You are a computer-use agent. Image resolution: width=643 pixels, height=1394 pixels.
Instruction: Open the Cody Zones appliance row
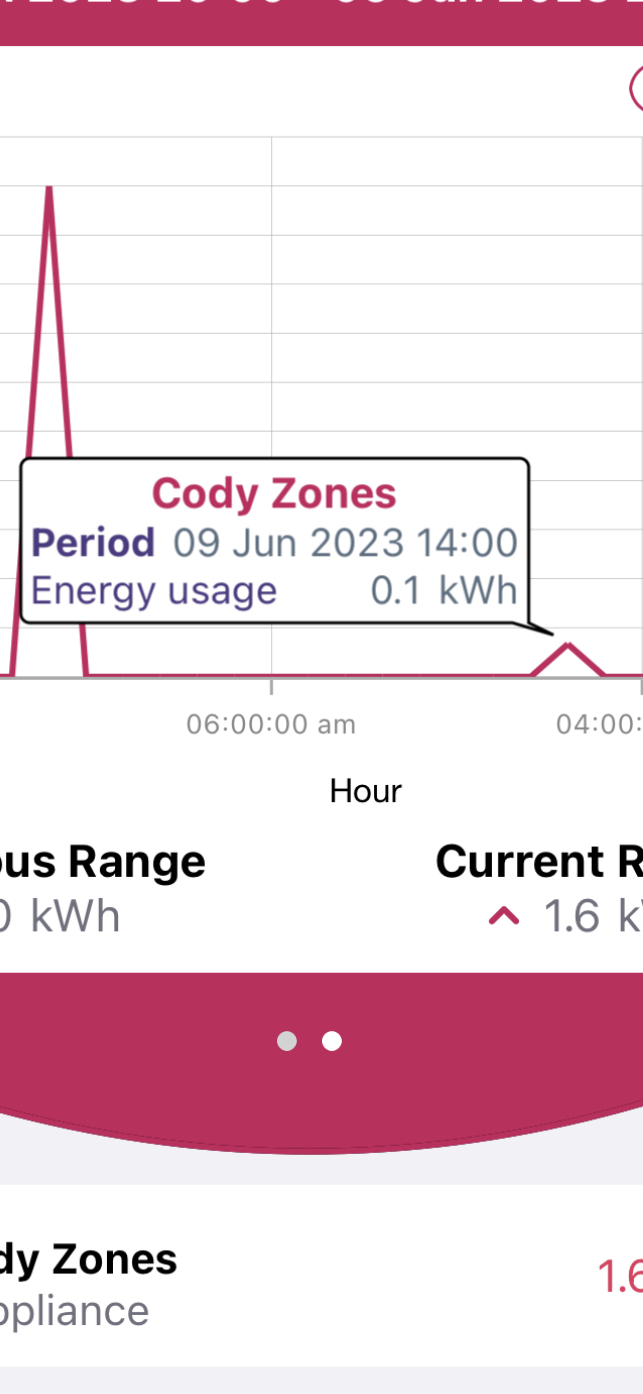click(x=321, y=1276)
